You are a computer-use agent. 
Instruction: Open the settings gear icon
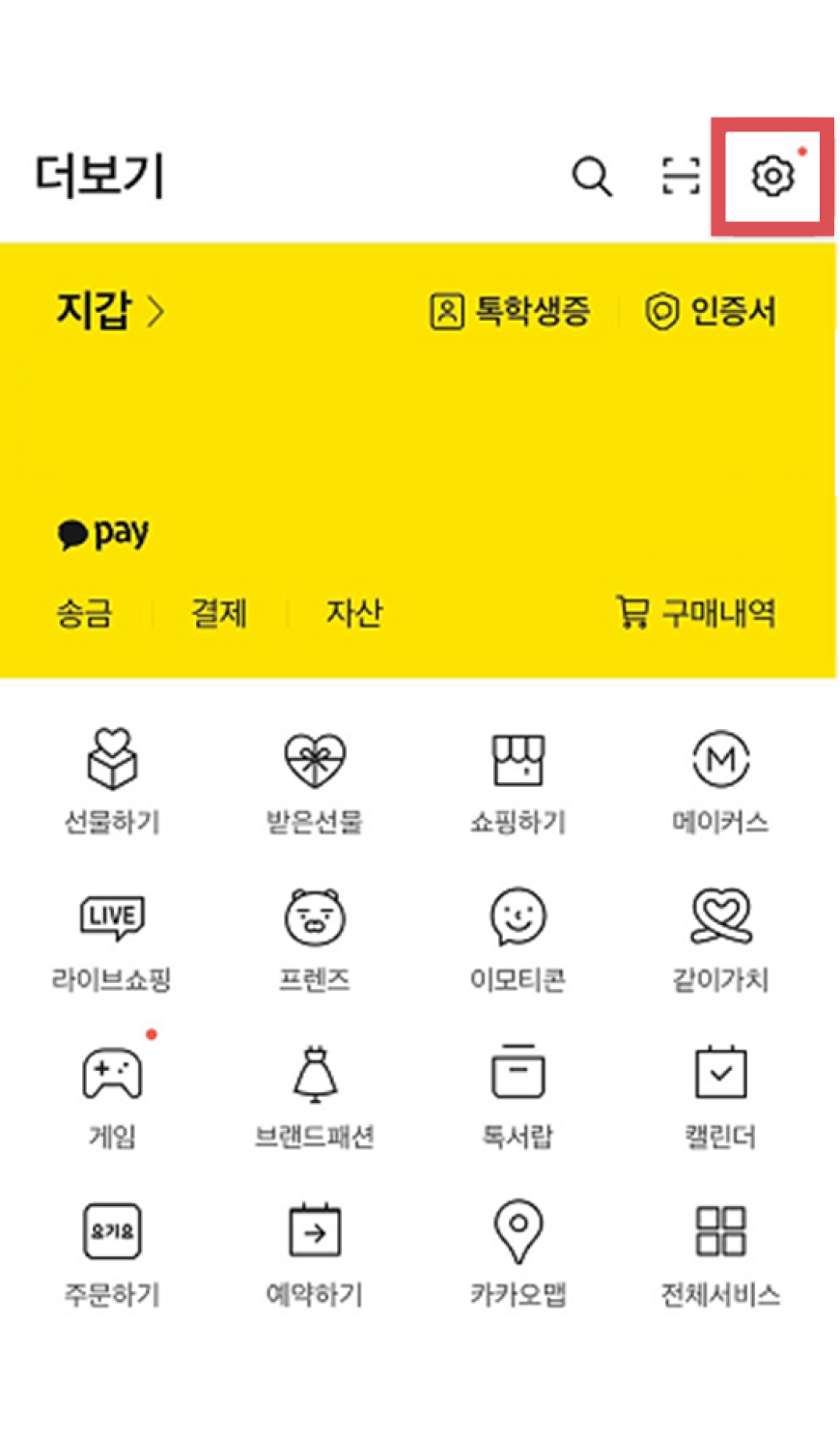(x=771, y=177)
